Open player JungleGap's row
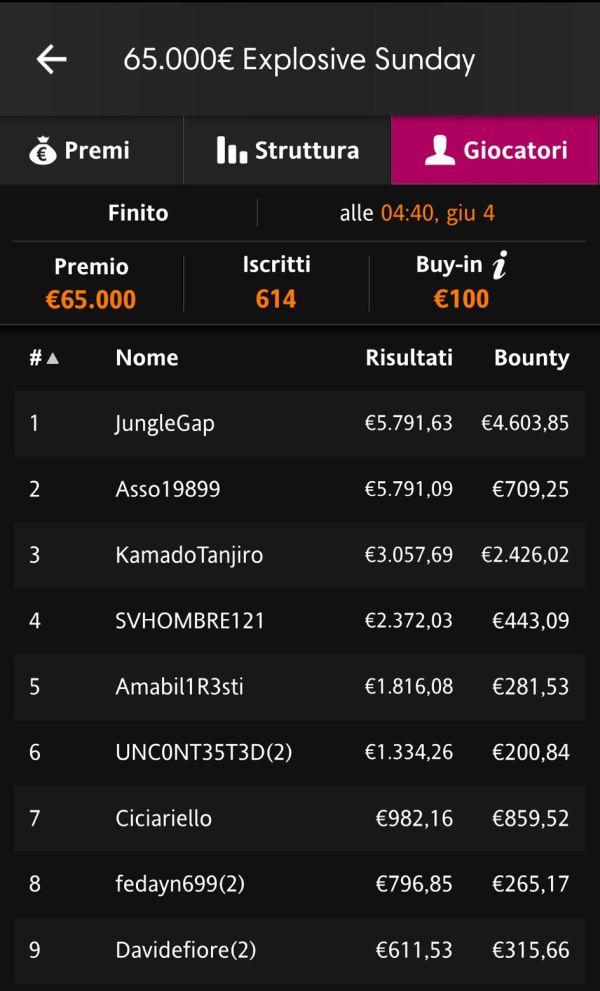 pos(299,423)
